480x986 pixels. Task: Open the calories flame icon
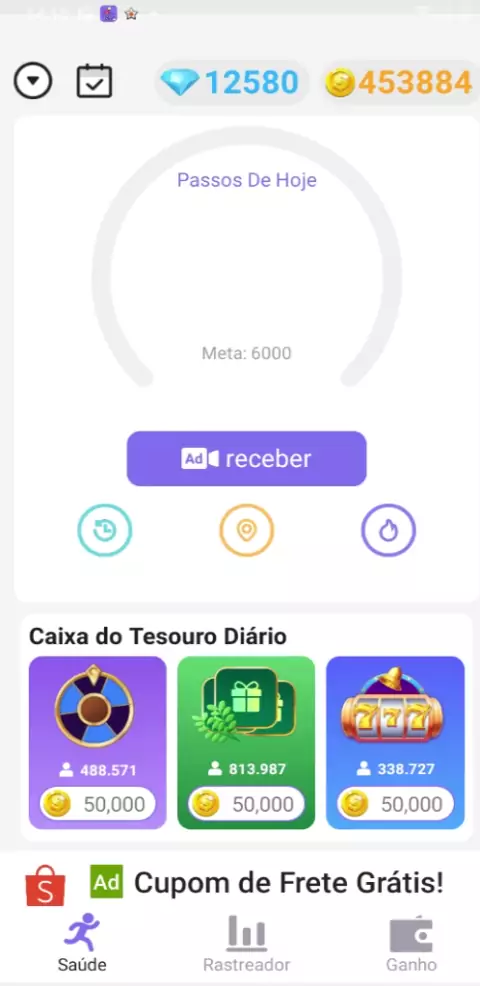coord(388,531)
